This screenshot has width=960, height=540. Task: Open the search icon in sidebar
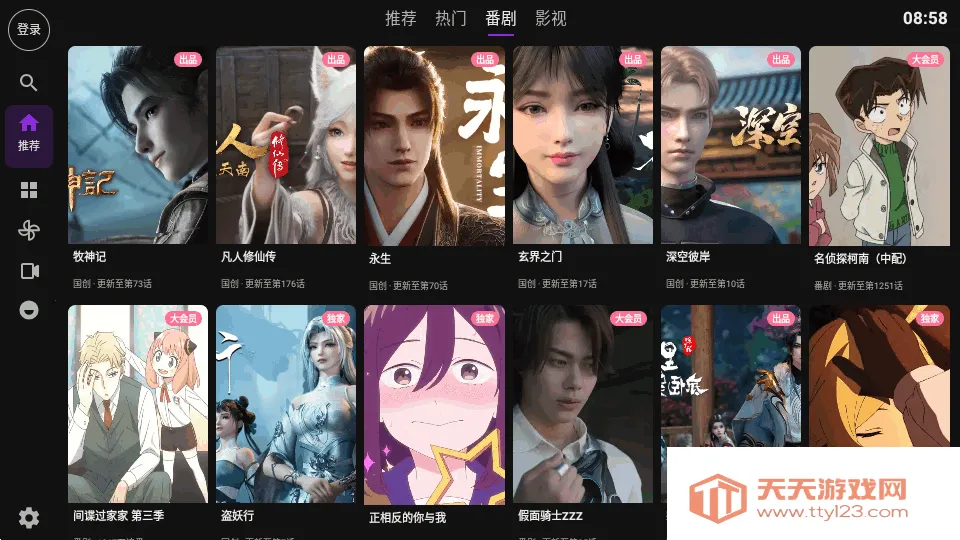[x=29, y=83]
